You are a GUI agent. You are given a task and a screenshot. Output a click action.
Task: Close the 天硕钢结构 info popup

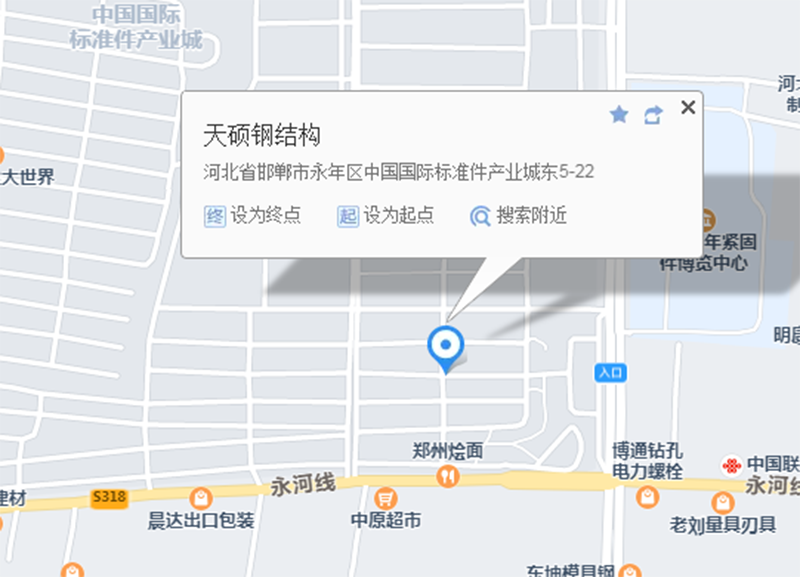[687, 108]
